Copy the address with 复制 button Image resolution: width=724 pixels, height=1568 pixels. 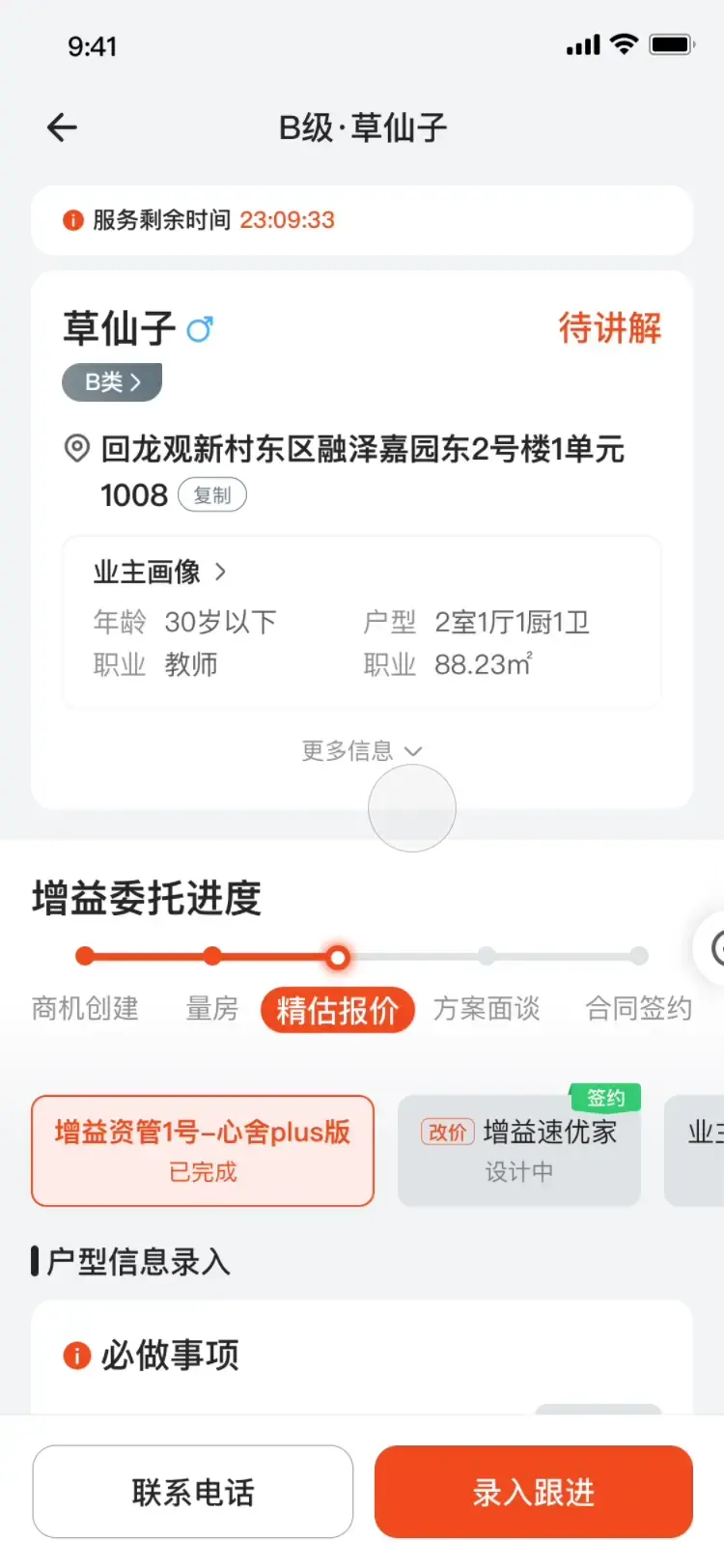[212, 495]
